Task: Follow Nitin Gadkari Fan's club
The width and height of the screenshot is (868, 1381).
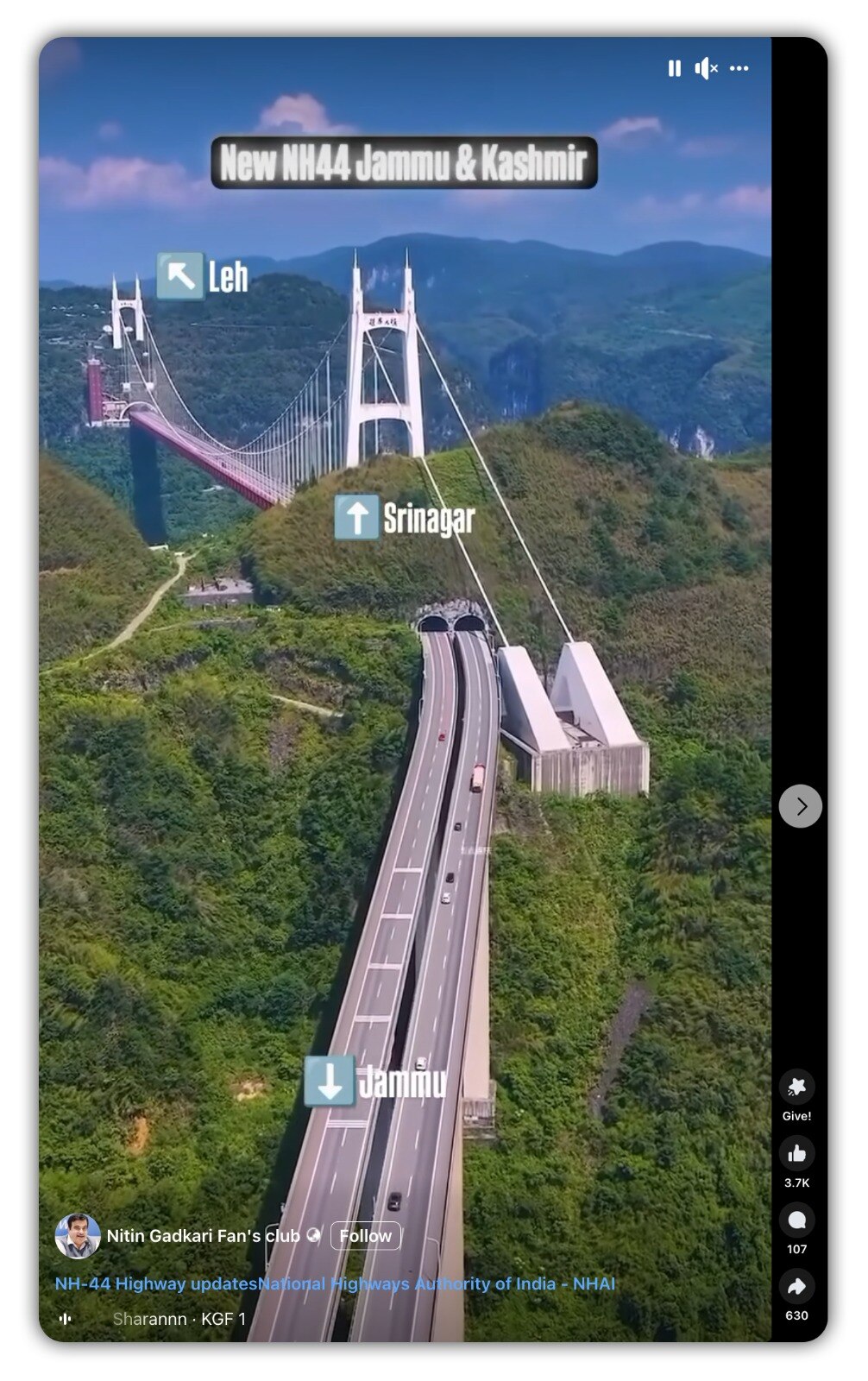Action: click(x=365, y=1236)
